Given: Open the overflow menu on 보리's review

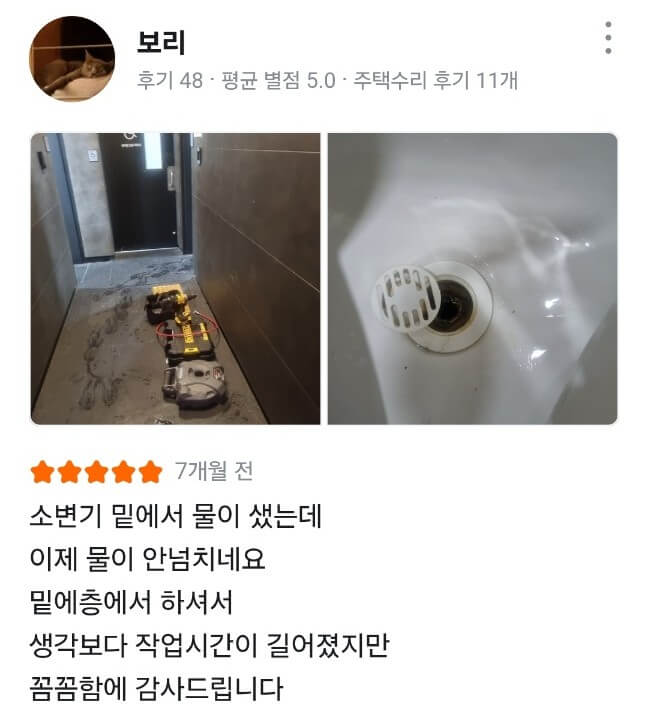Looking at the screenshot, I should click(608, 38).
